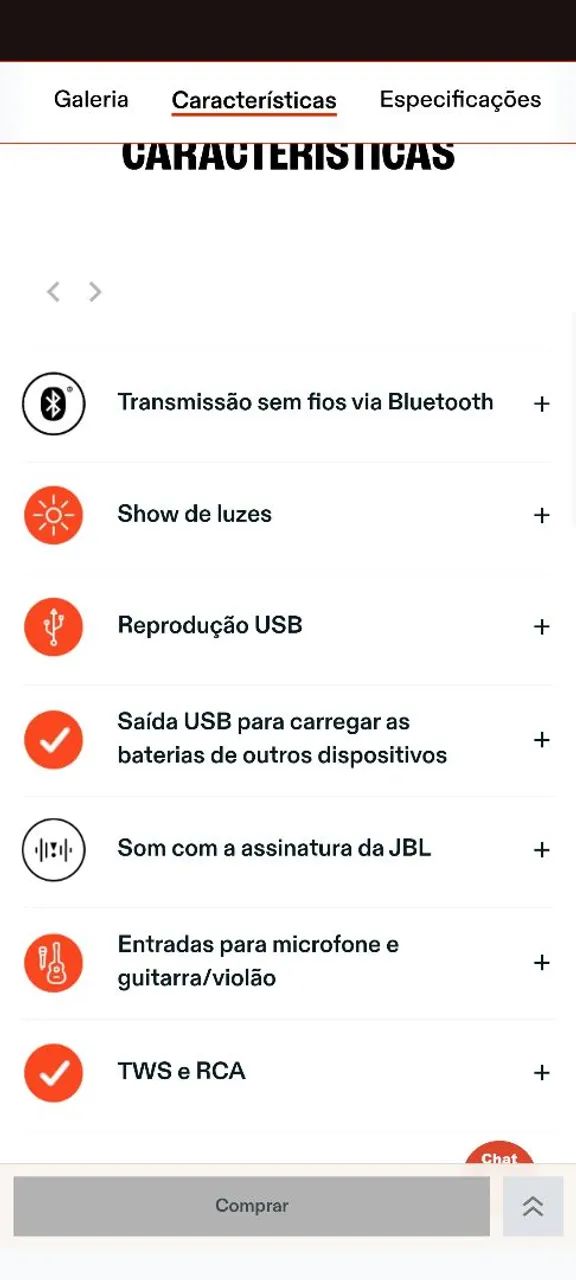576x1280 pixels.
Task: Switch to the Galeria tab
Action: tap(91, 100)
